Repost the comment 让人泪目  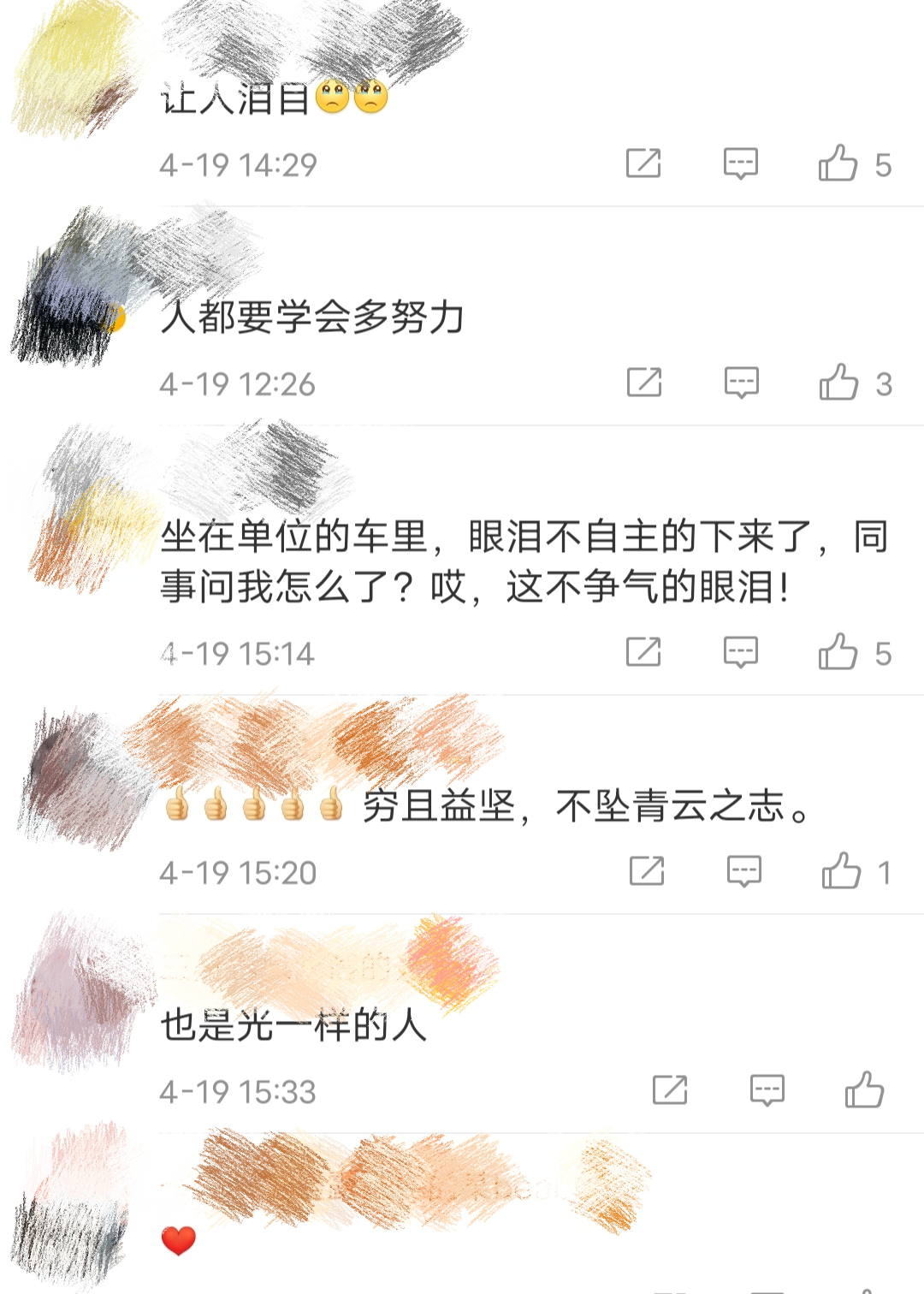tap(643, 163)
